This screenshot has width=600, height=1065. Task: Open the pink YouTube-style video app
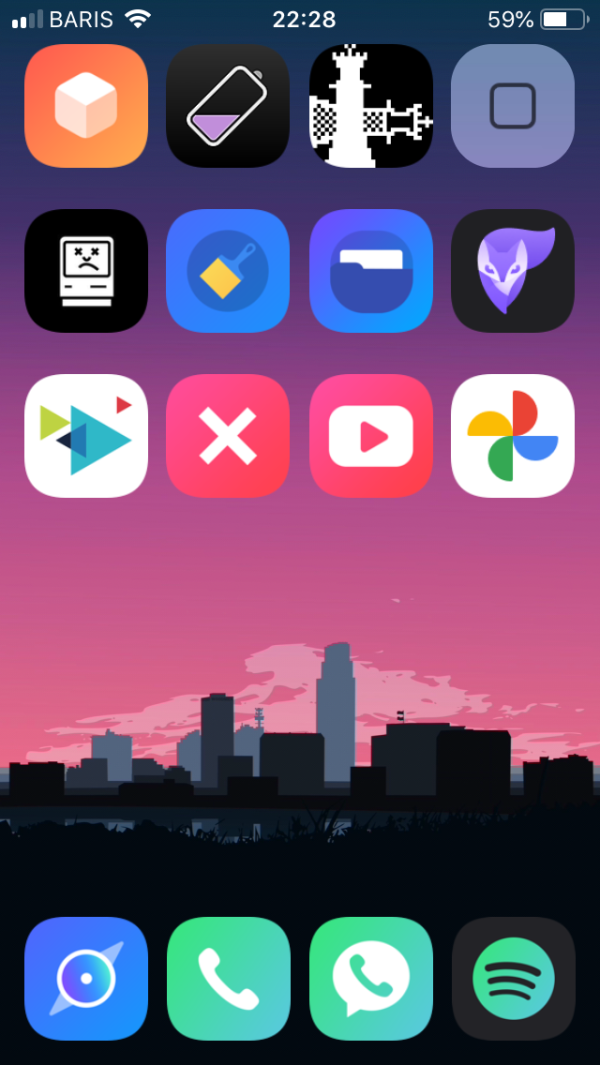371,436
